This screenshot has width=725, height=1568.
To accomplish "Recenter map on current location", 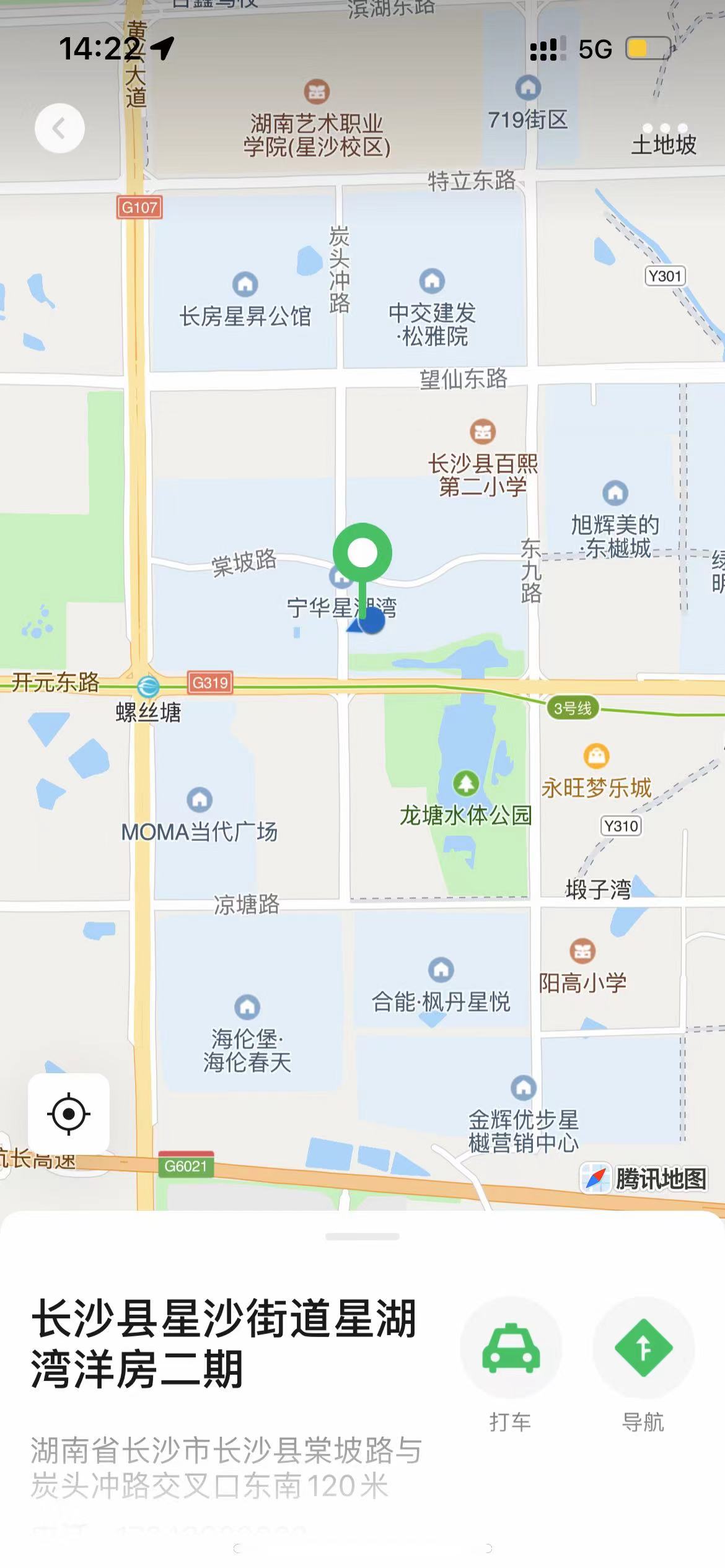I will [69, 1113].
